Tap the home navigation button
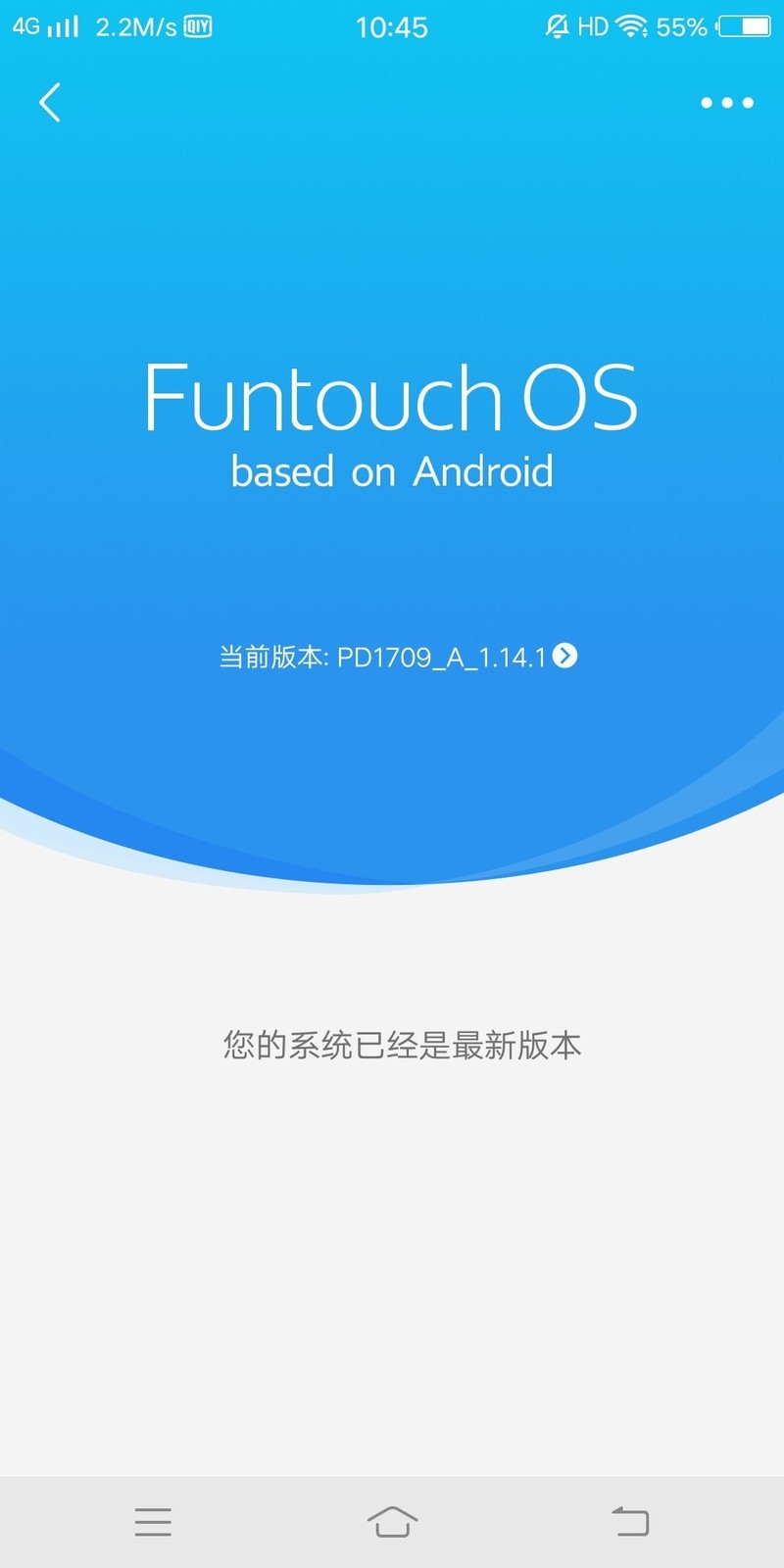 pos(392,1522)
